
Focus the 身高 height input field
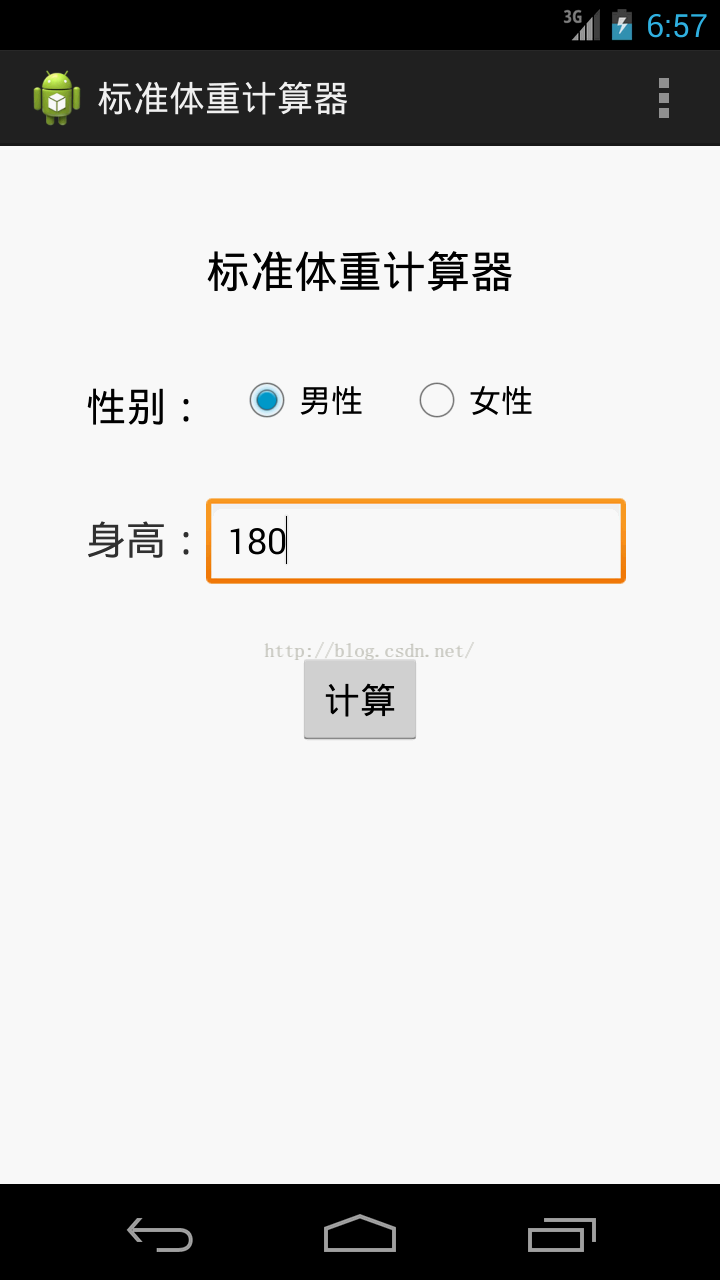tap(416, 541)
